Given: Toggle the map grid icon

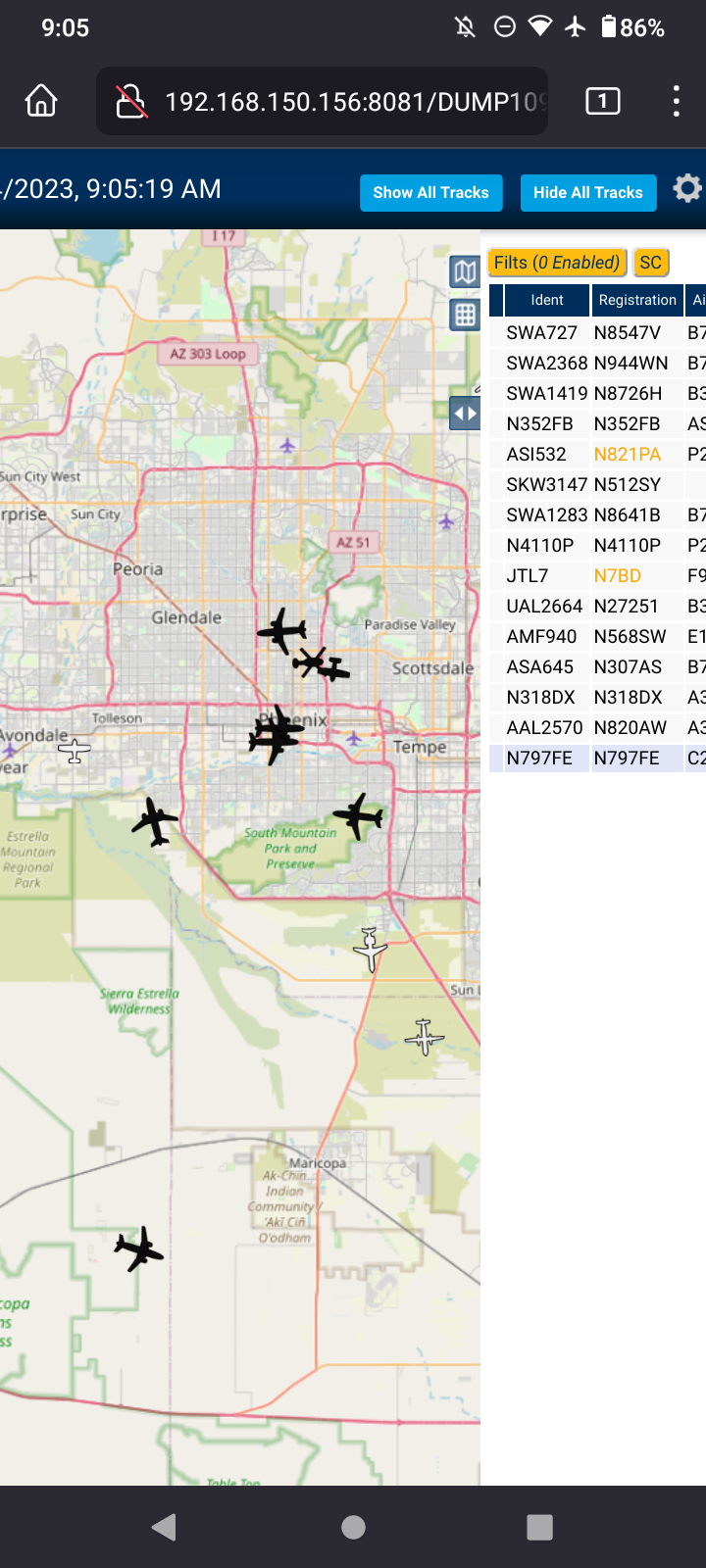Looking at the screenshot, I should [465, 315].
